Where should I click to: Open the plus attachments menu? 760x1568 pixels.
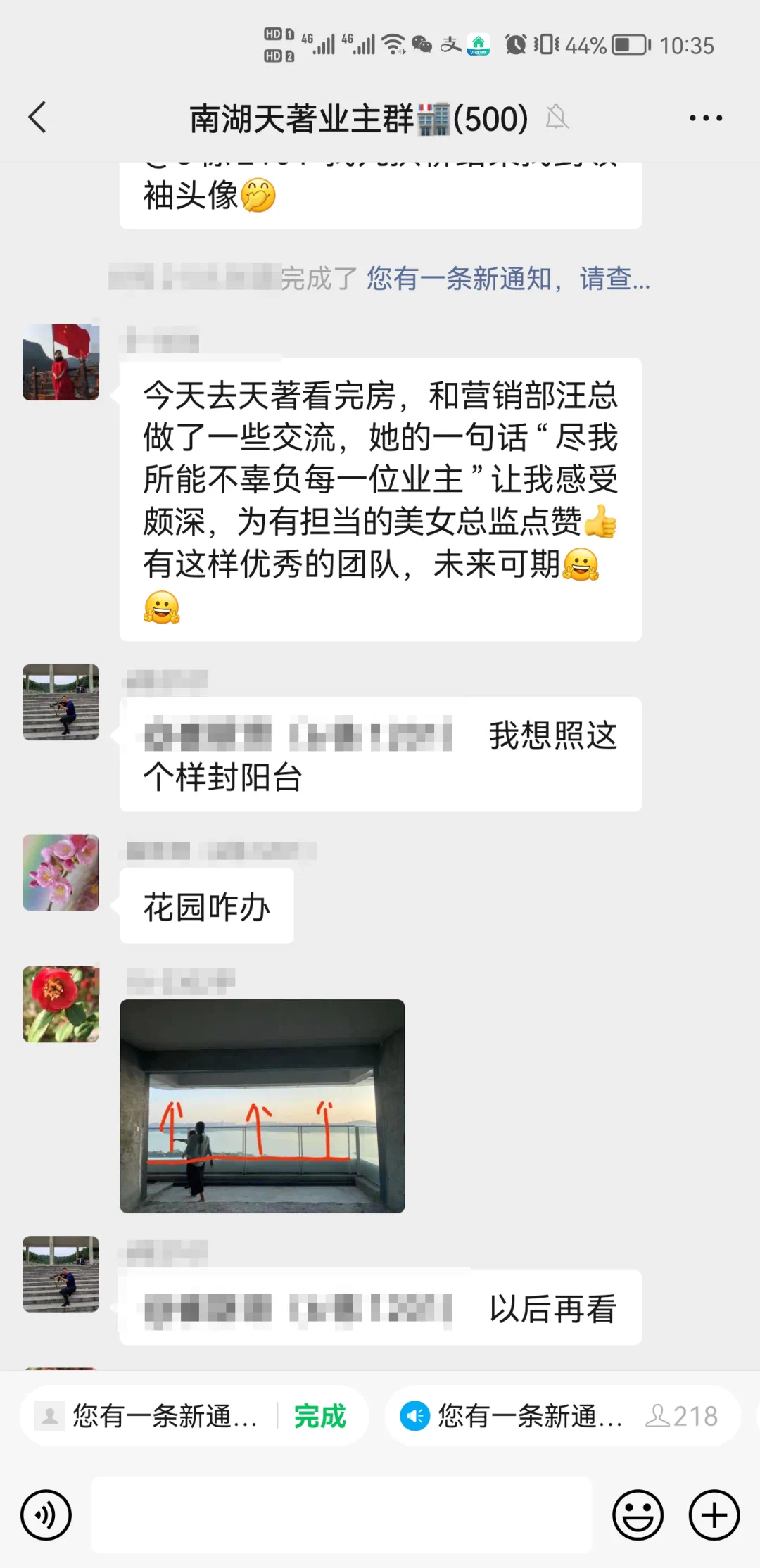[x=714, y=1515]
